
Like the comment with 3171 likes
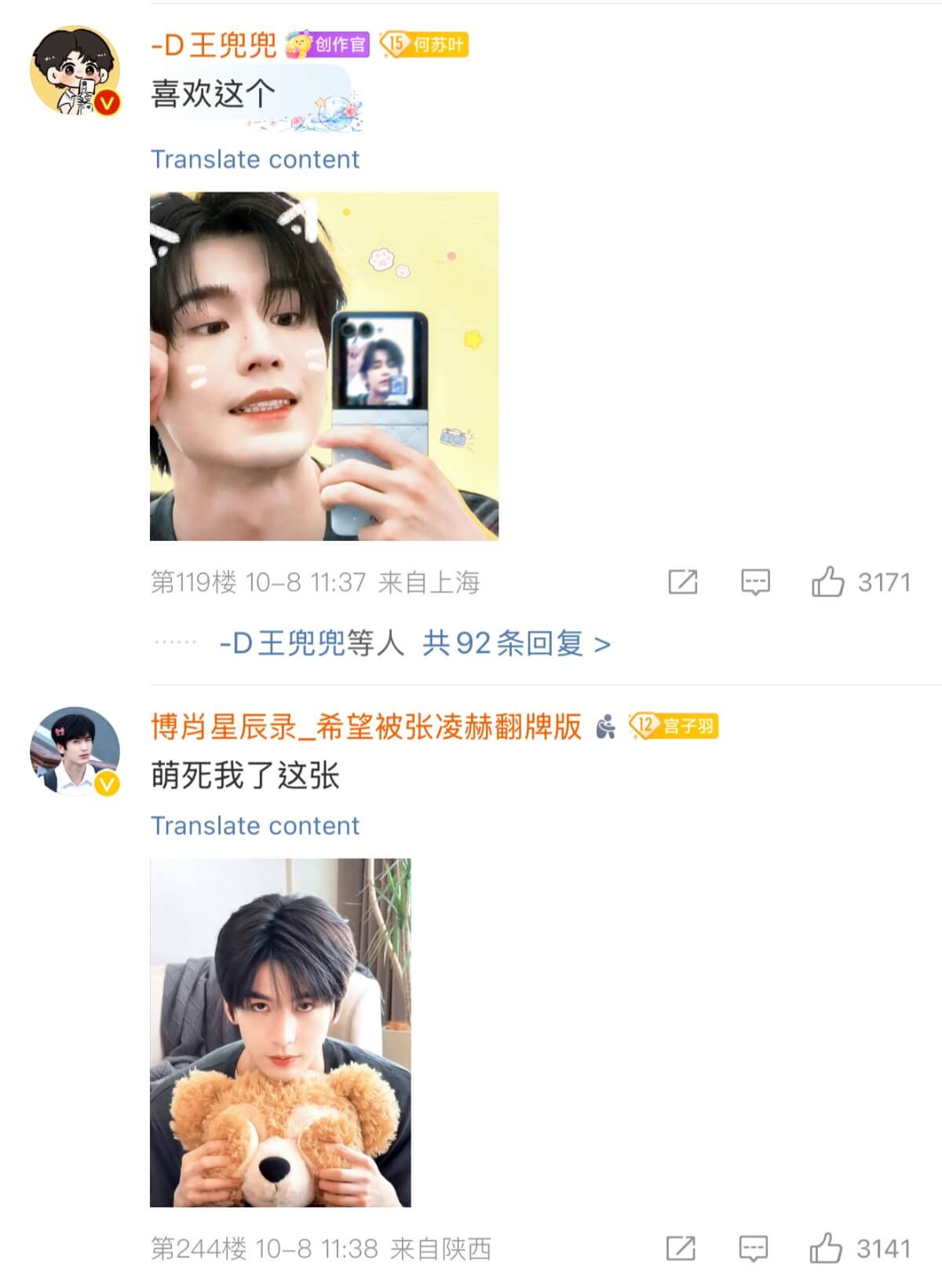(827, 582)
